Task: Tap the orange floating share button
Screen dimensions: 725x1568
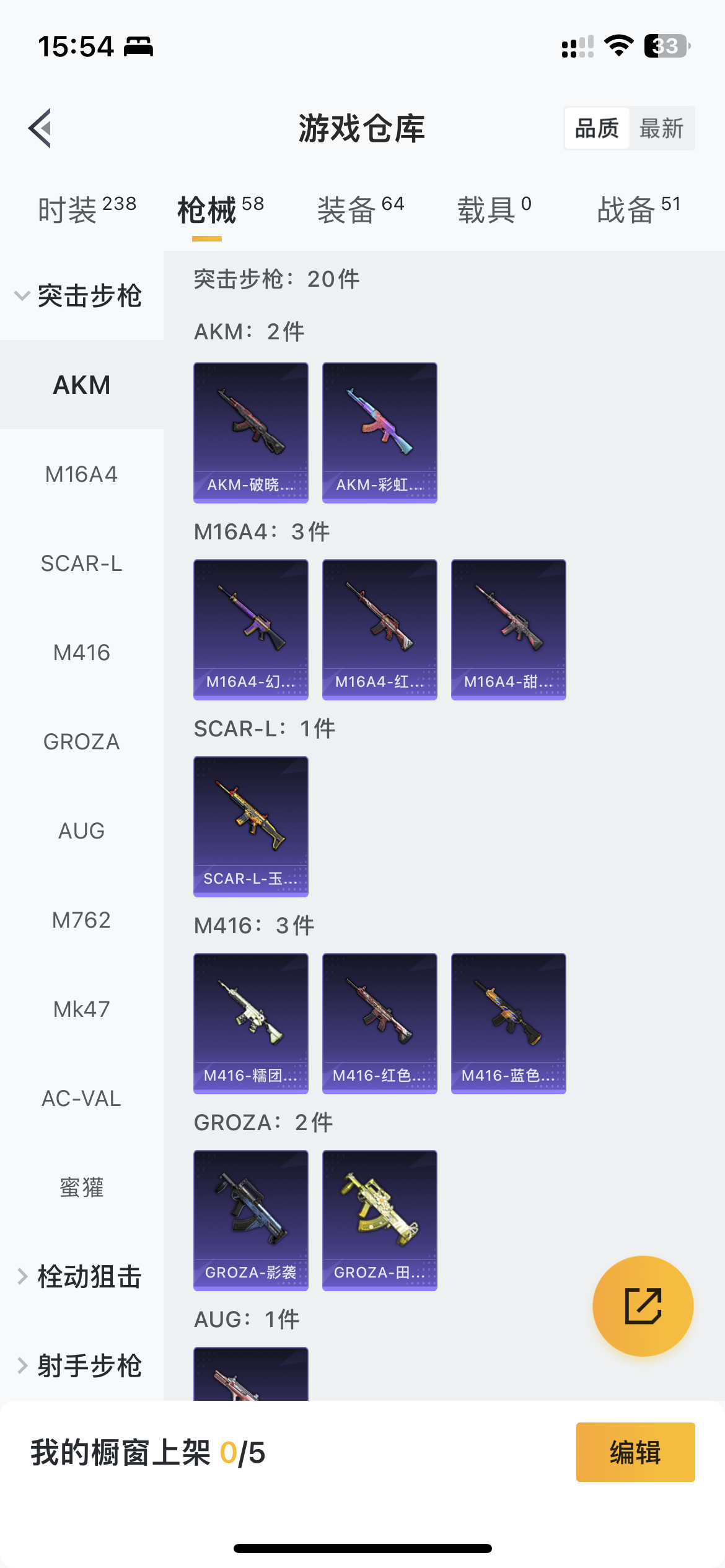Action: tap(643, 1306)
